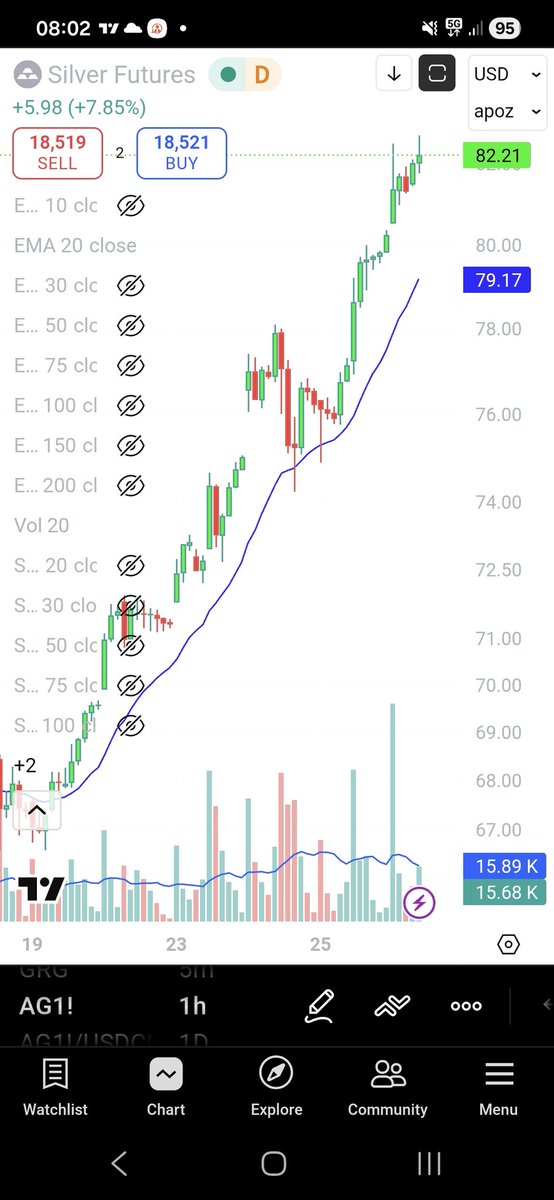Show the SMA 20 close indicator
Screen dimensions: 554x1200
pyautogui.click(x=130, y=566)
